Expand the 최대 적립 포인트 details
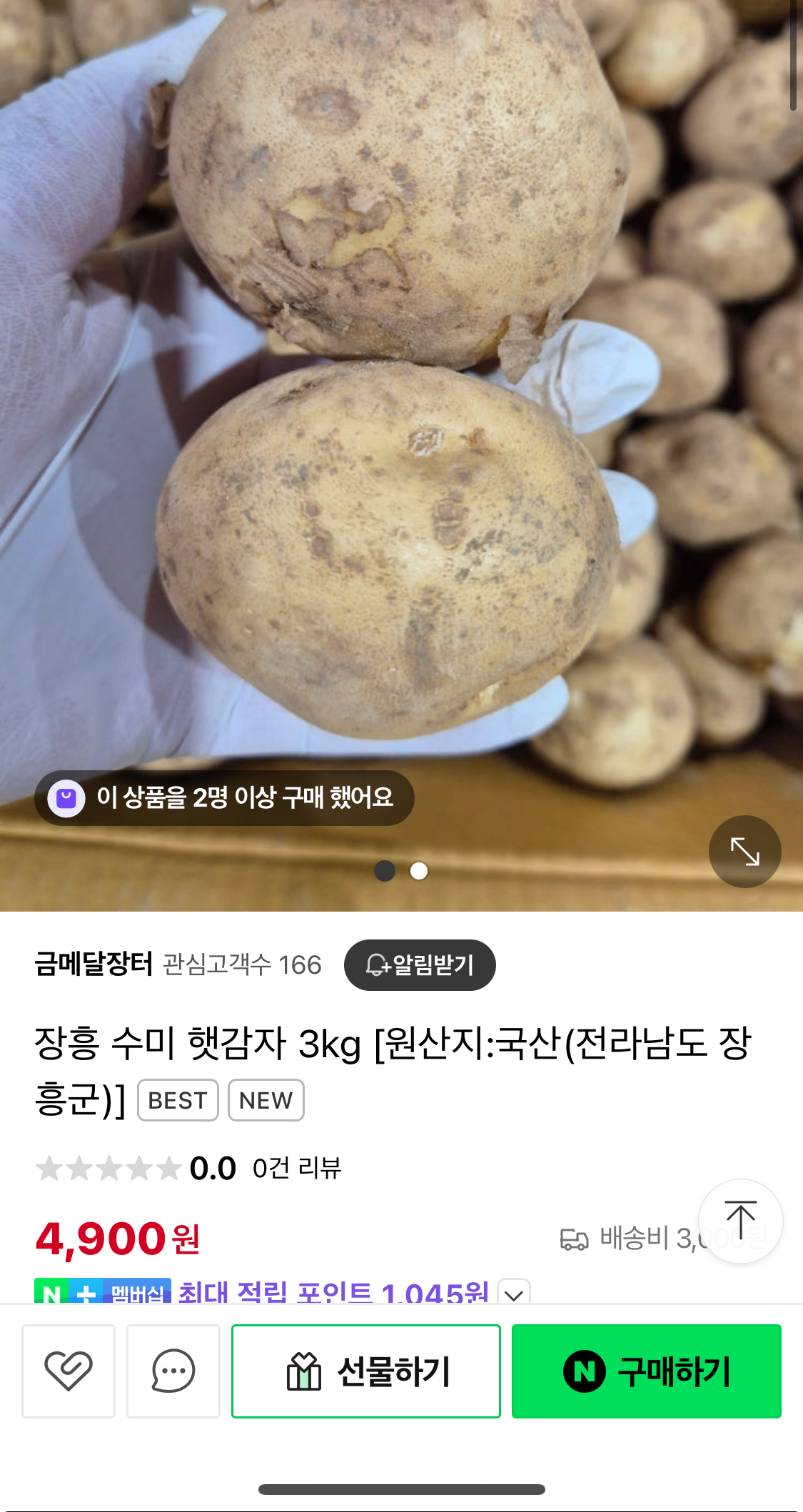803x1512 pixels. (x=514, y=1294)
